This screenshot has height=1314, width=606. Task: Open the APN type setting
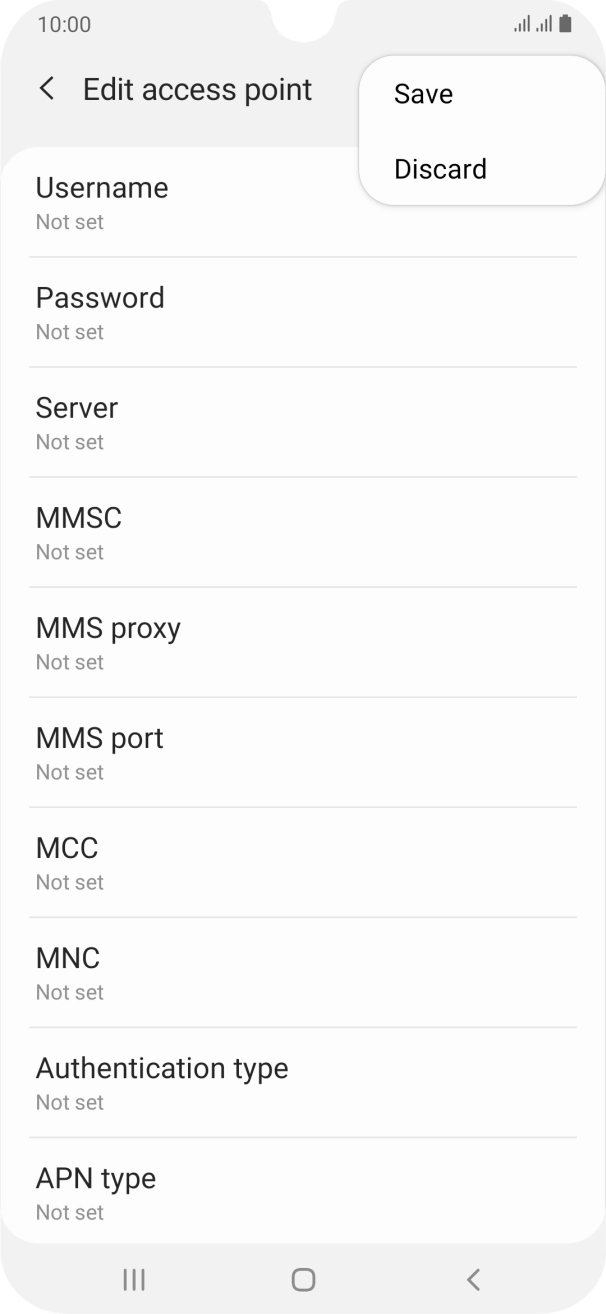pos(300,1193)
